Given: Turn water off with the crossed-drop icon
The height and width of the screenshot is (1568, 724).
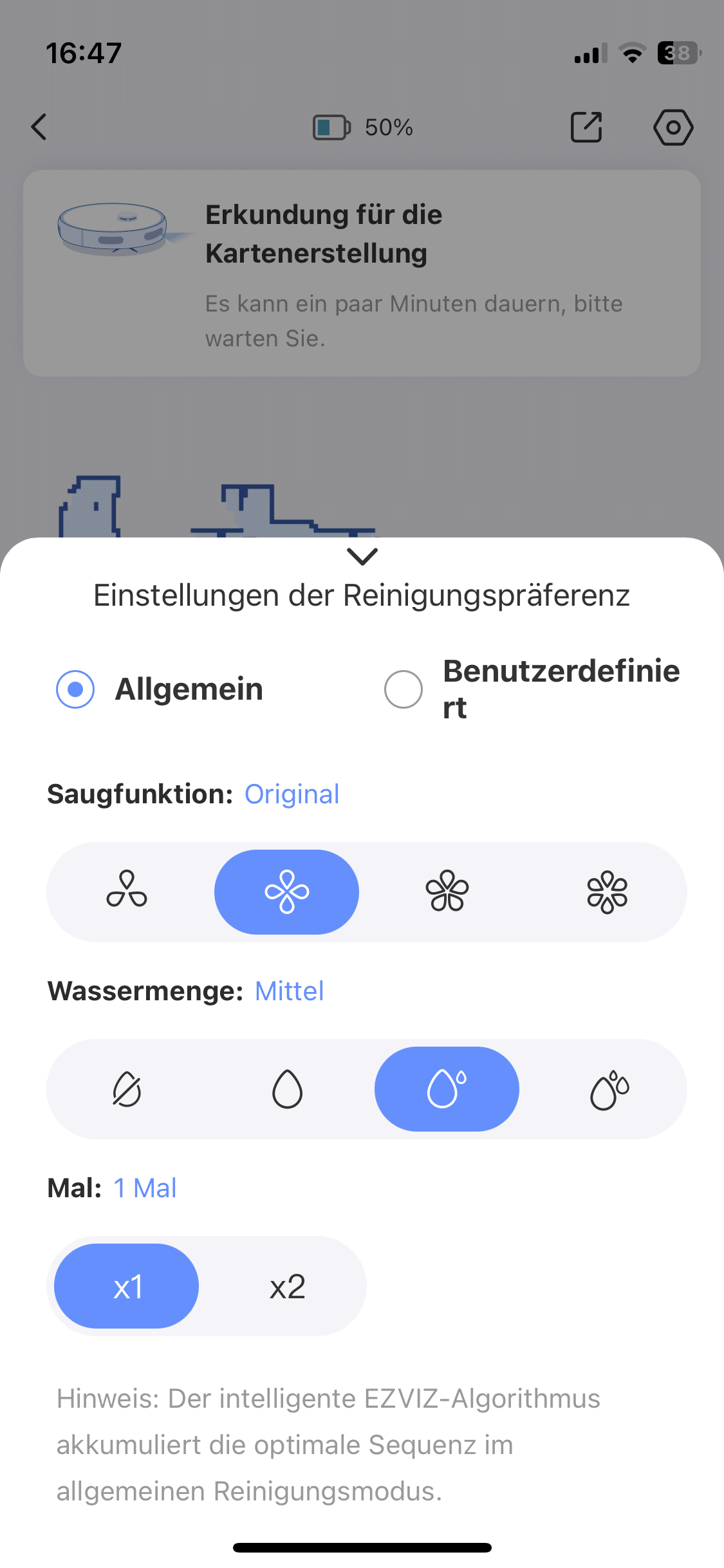Looking at the screenshot, I should pyautogui.click(x=127, y=1089).
